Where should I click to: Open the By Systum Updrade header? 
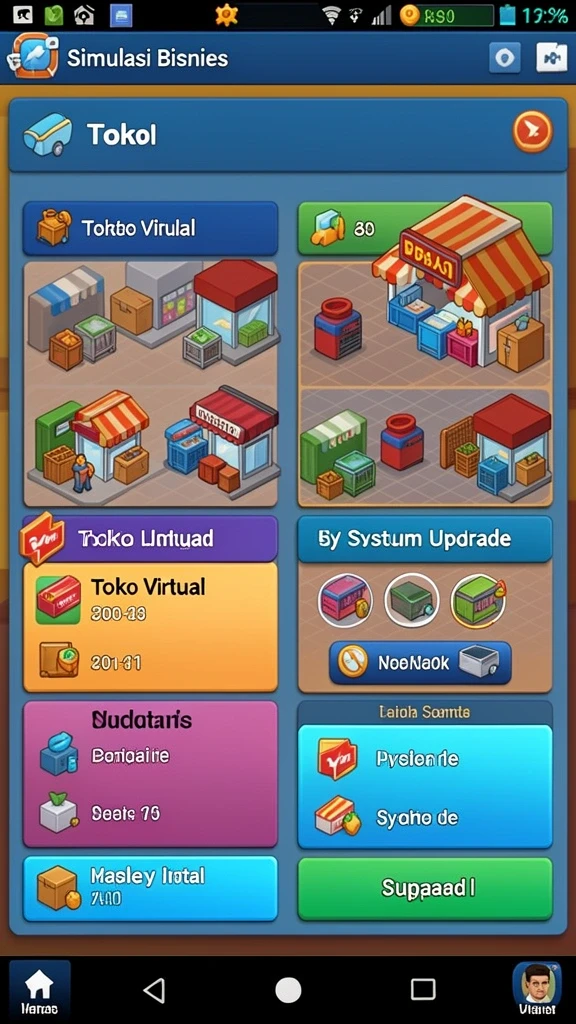point(424,539)
